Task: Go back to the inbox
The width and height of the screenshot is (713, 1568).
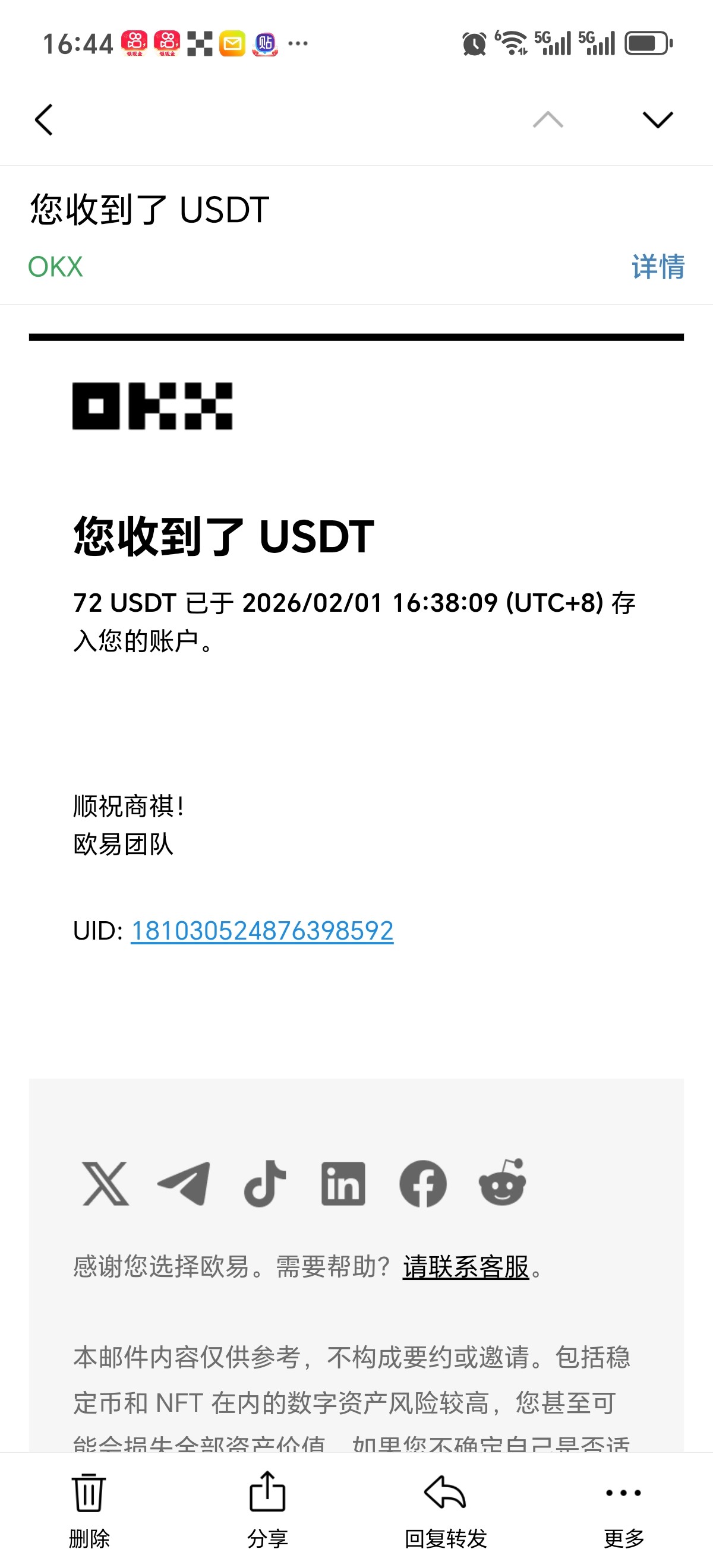Action: pos(44,119)
